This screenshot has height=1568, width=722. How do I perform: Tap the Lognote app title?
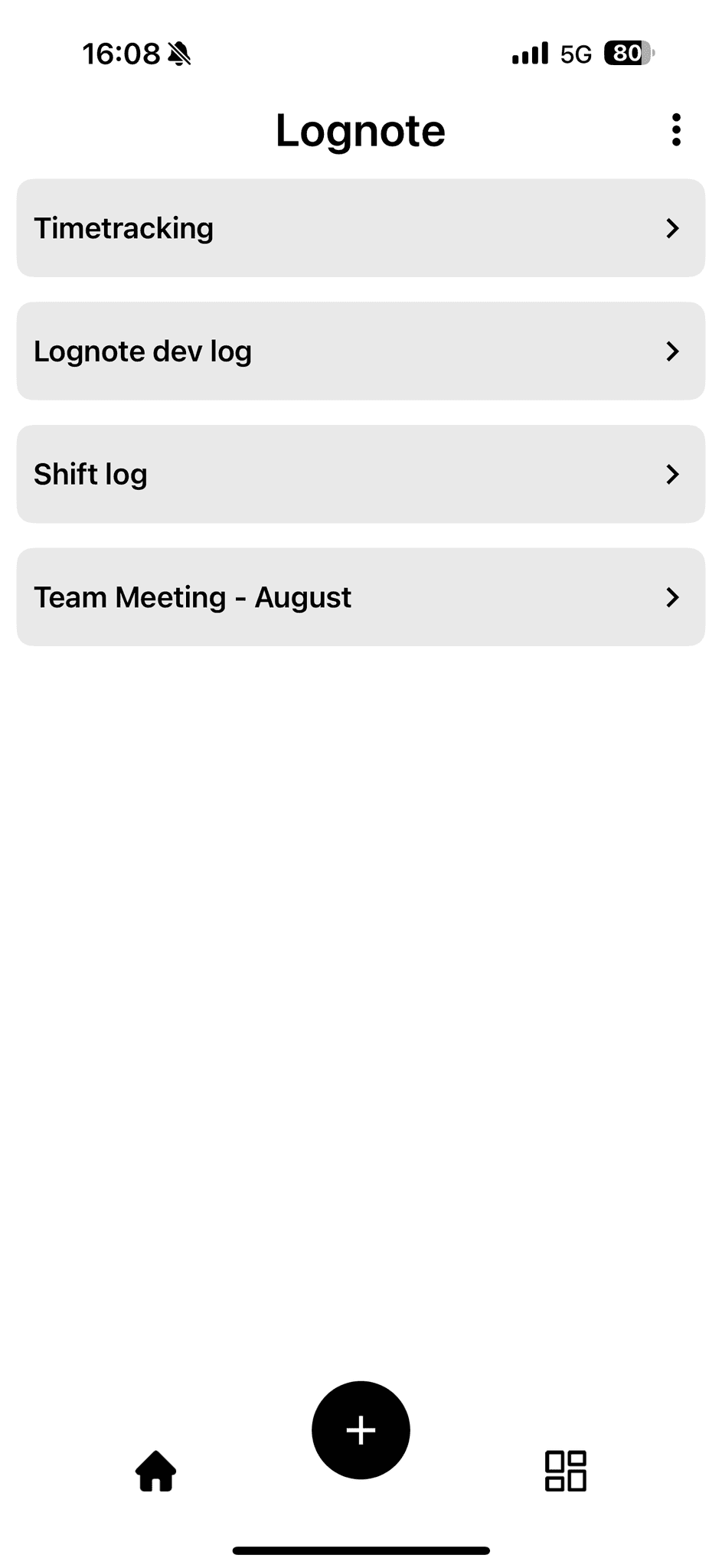(361, 129)
